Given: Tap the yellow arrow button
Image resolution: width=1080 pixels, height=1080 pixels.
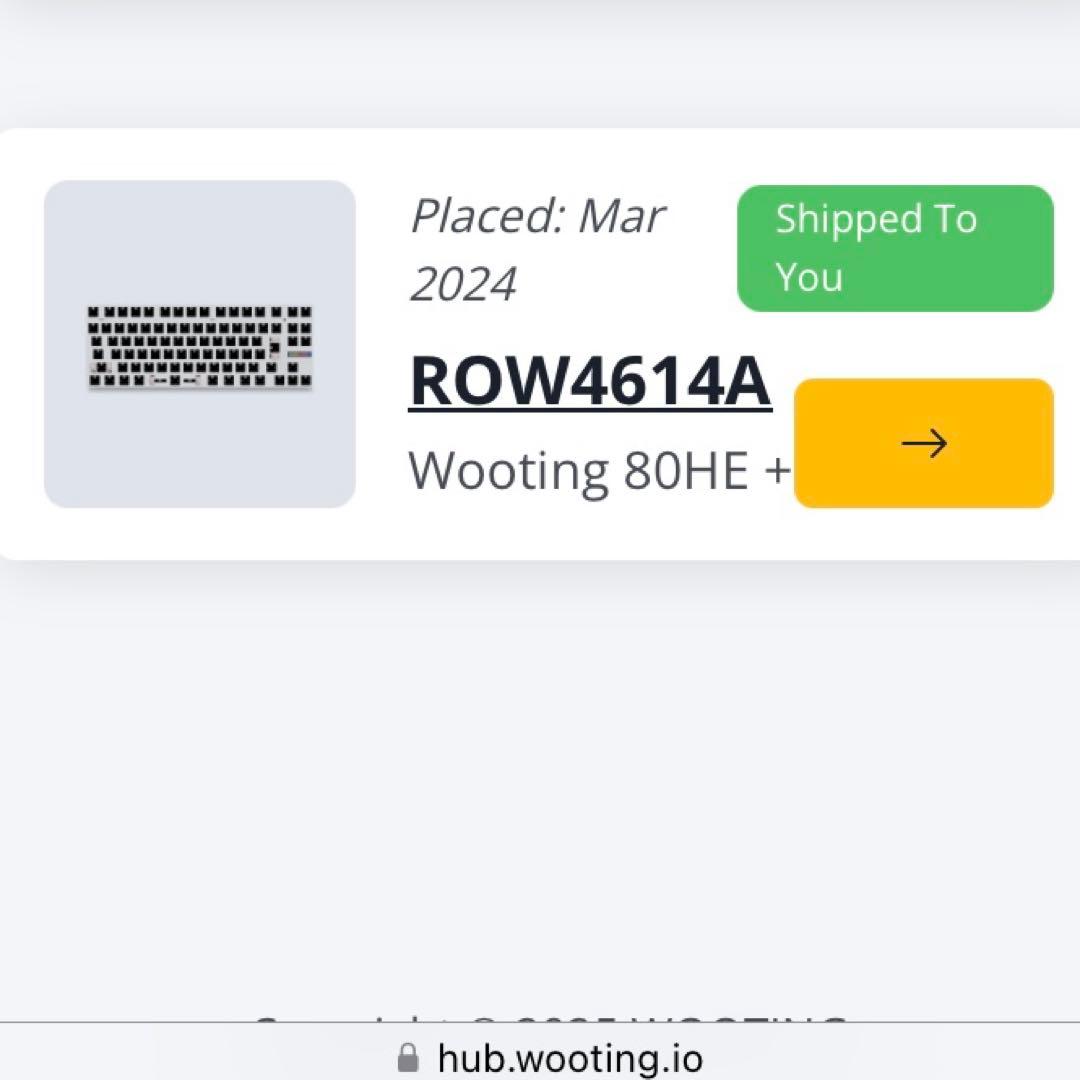Looking at the screenshot, I should [923, 443].
